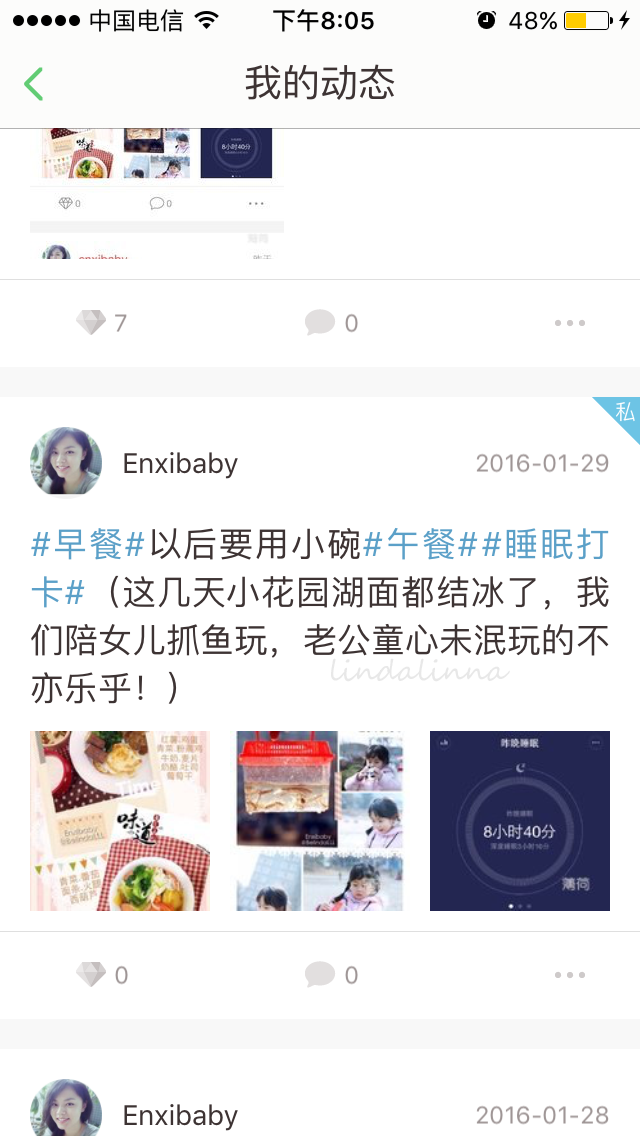Go back from 我的动态 page
The width and height of the screenshot is (640, 1136).
tap(33, 84)
